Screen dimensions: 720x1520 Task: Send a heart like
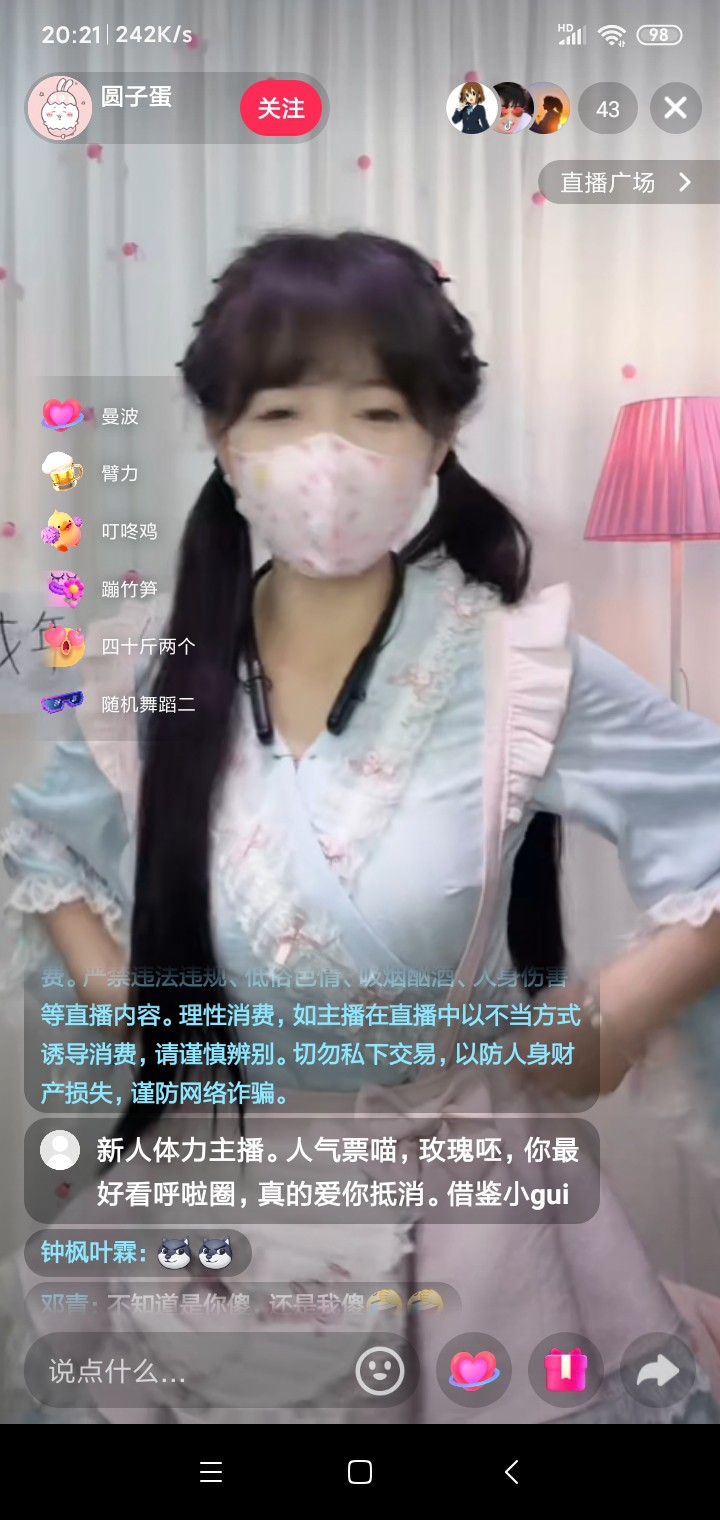pyautogui.click(x=473, y=1370)
